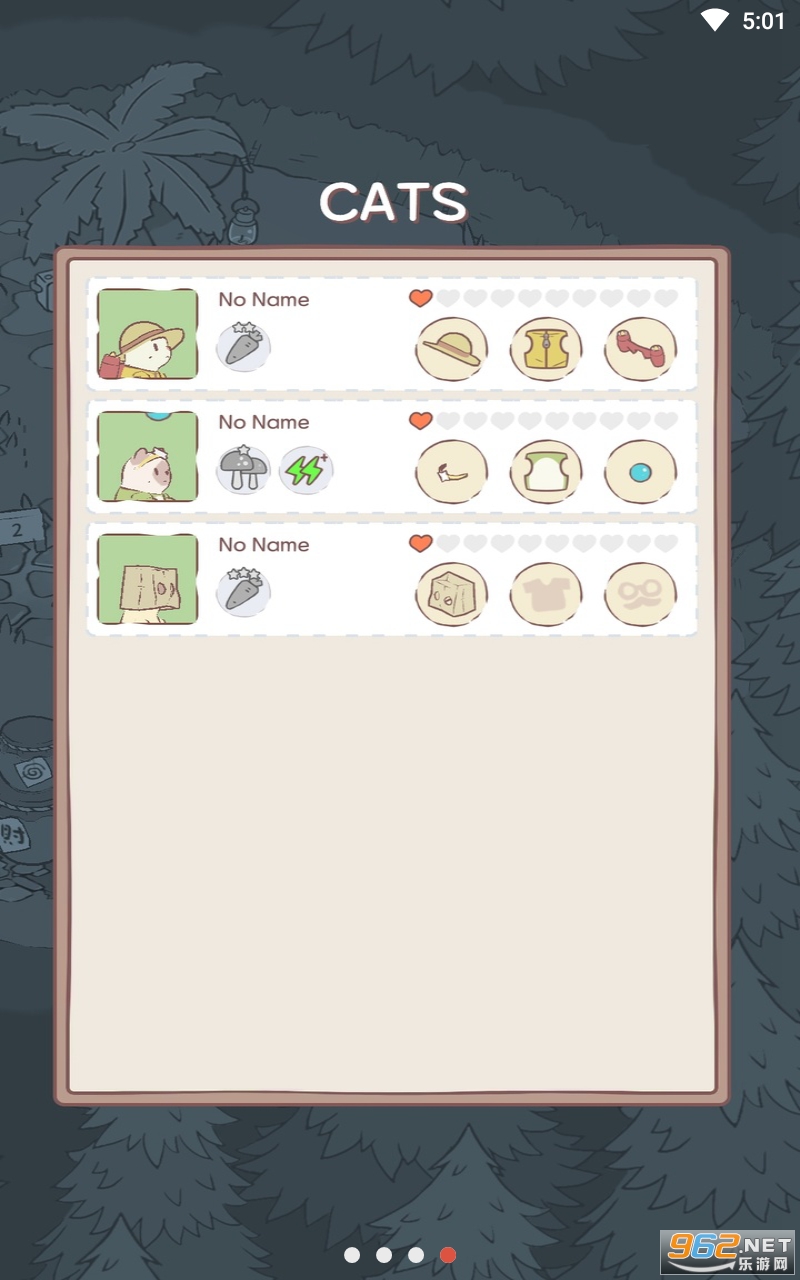Tap the green-collared shirt slot
Viewport: 800px width, 1280px height.
click(x=546, y=471)
